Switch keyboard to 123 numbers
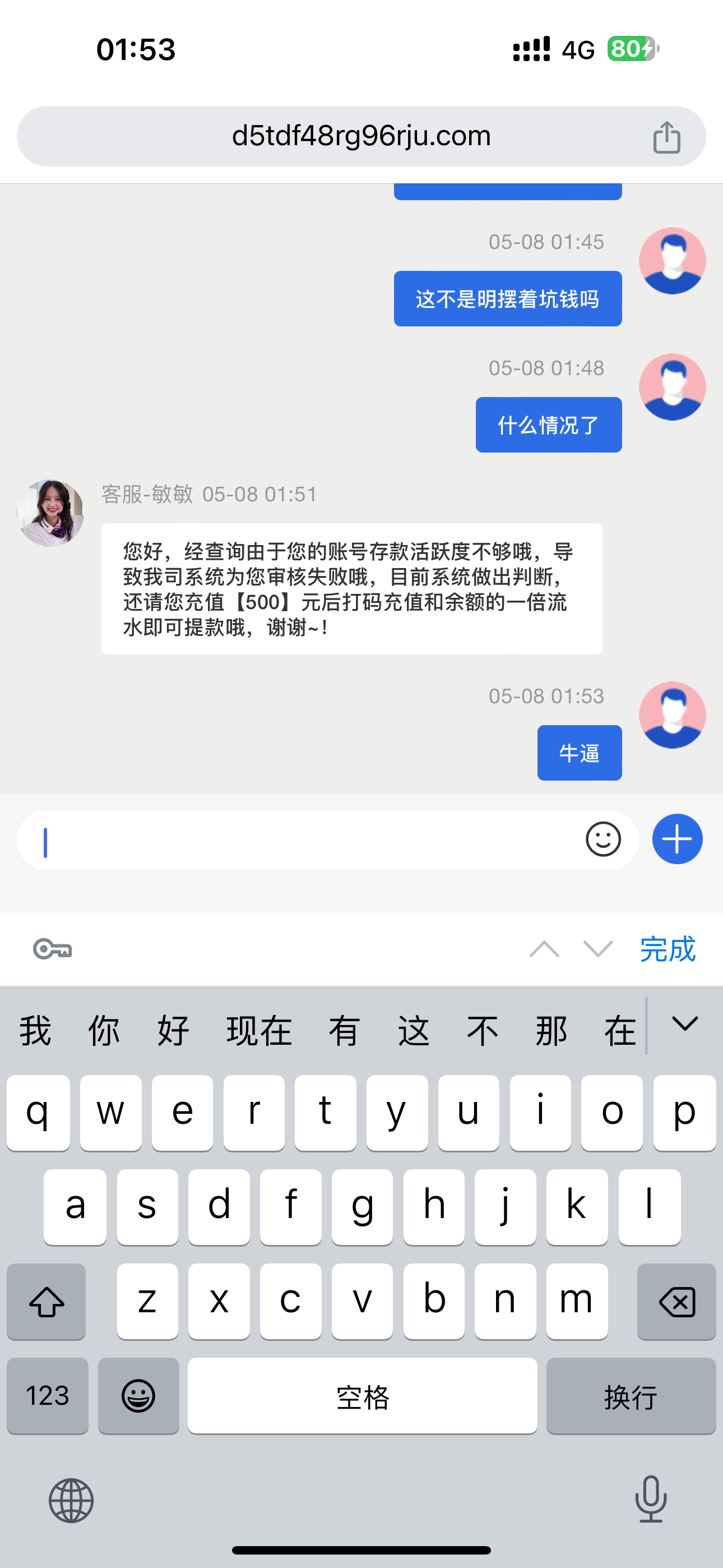Viewport: 723px width, 1568px height. click(48, 1396)
